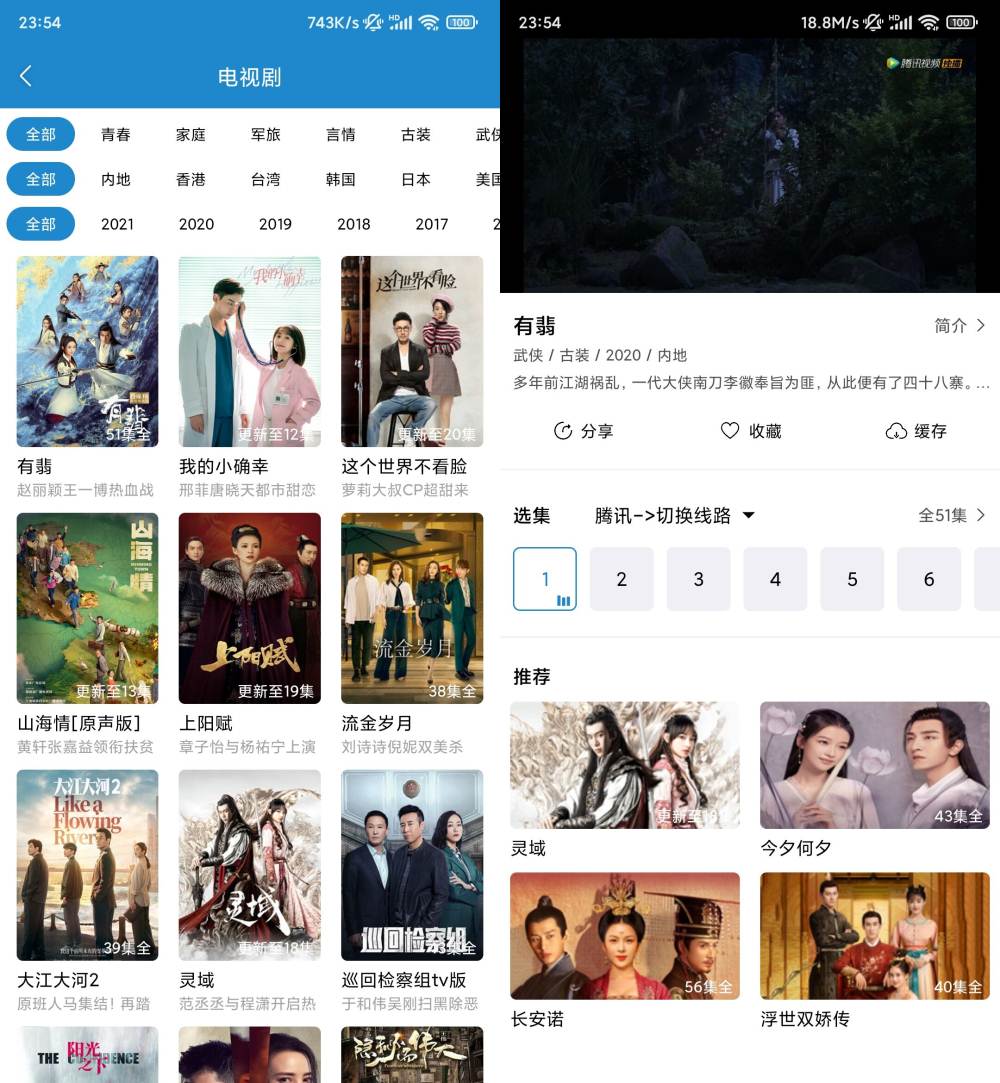Open 大江大河2 from the grid

[x=87, y=865]
